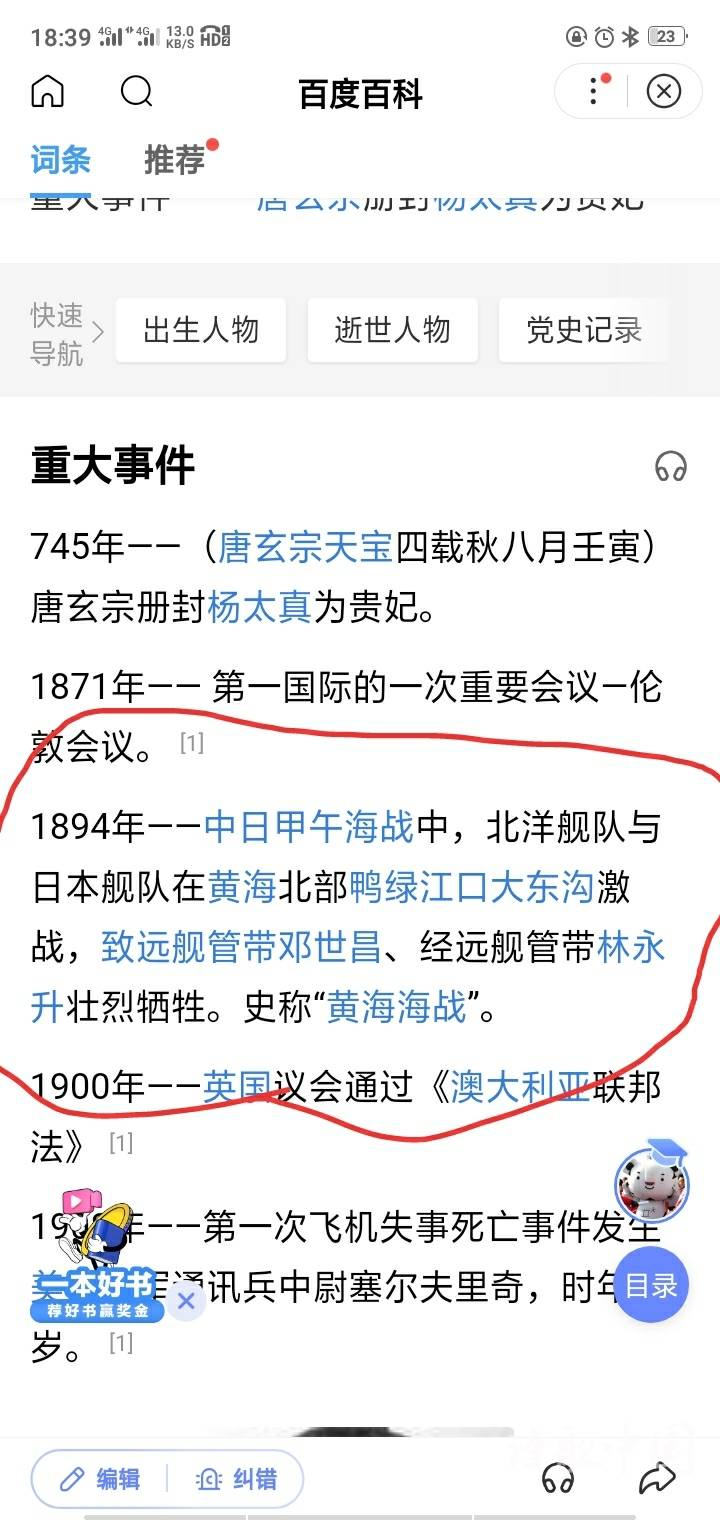This screenshot has height=1520, width=720.
Task: Open the 黄海海战 link
Action: pyautogui.click(x=397, y=1008)
